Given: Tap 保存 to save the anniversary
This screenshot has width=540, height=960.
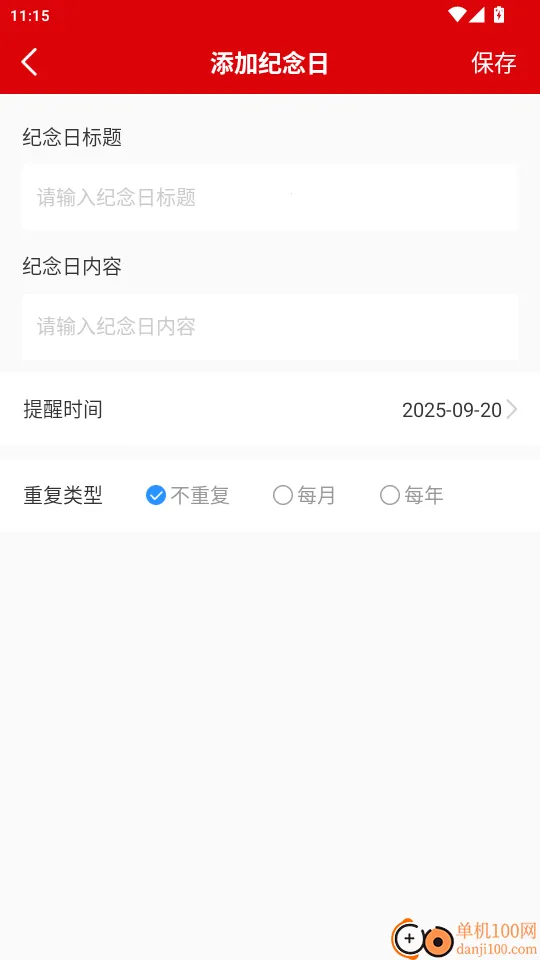Looking at the screenshot, I should (x=493, y=62).
